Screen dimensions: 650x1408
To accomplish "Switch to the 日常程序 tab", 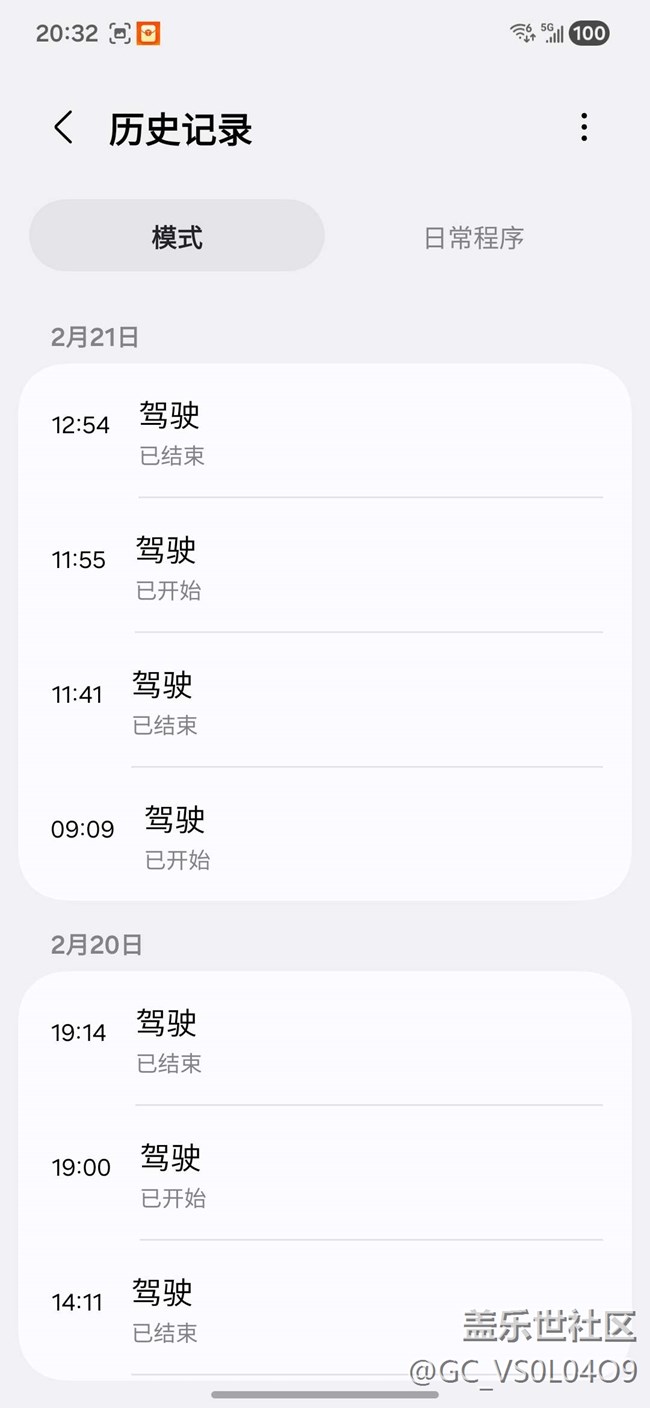I will tap(474, 238).
